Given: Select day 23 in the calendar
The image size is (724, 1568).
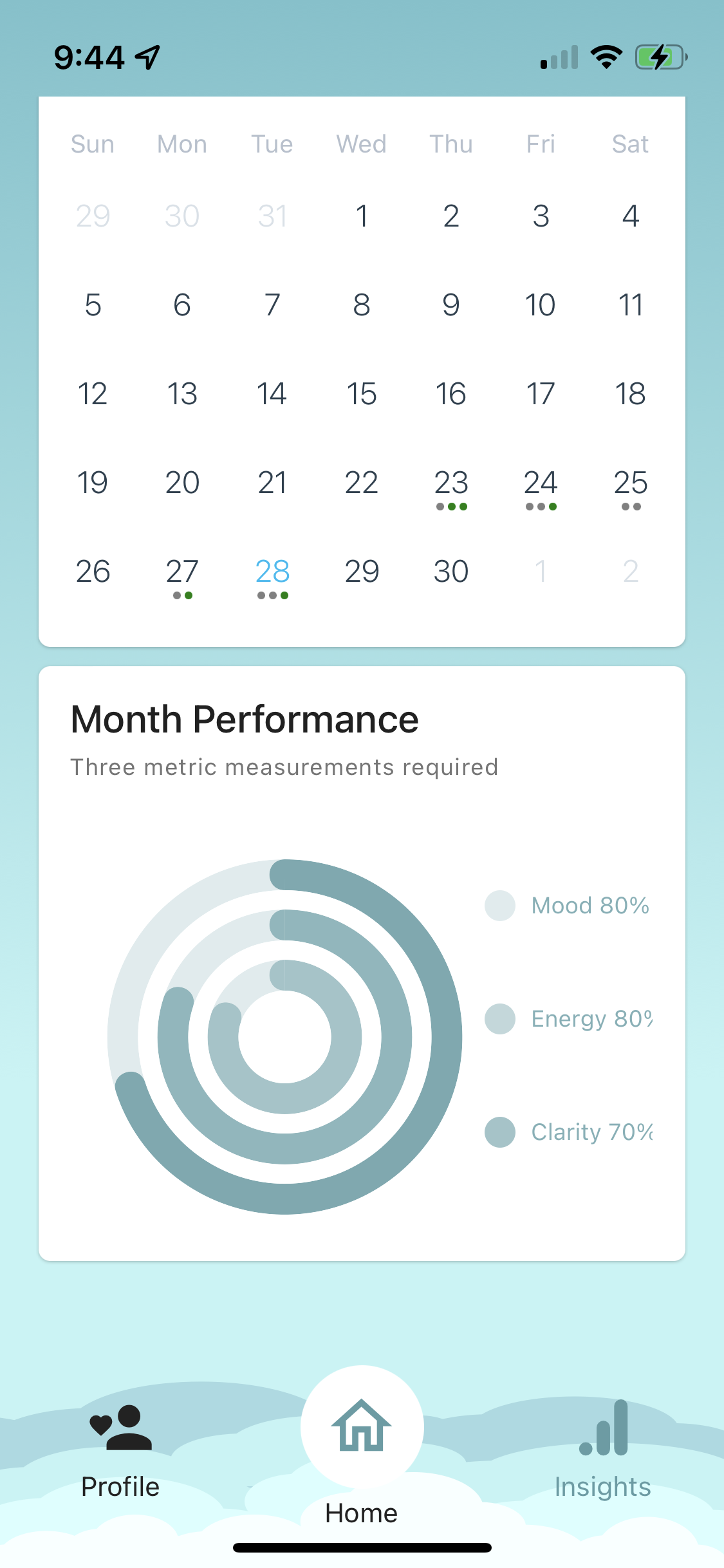Looking at the screenshot, I should click(x=451, y=483).
